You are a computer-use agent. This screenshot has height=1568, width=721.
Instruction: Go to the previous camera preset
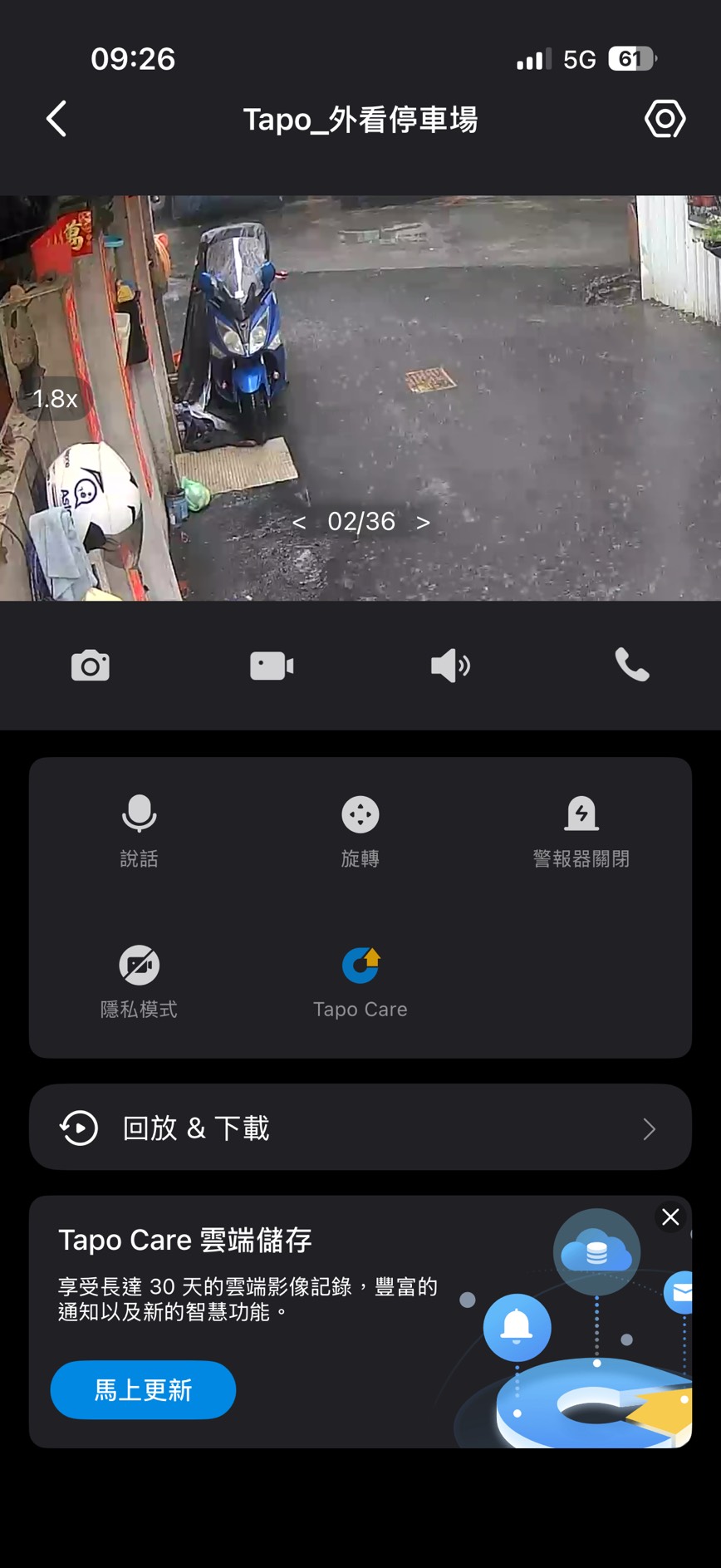(x=300, y=522)
